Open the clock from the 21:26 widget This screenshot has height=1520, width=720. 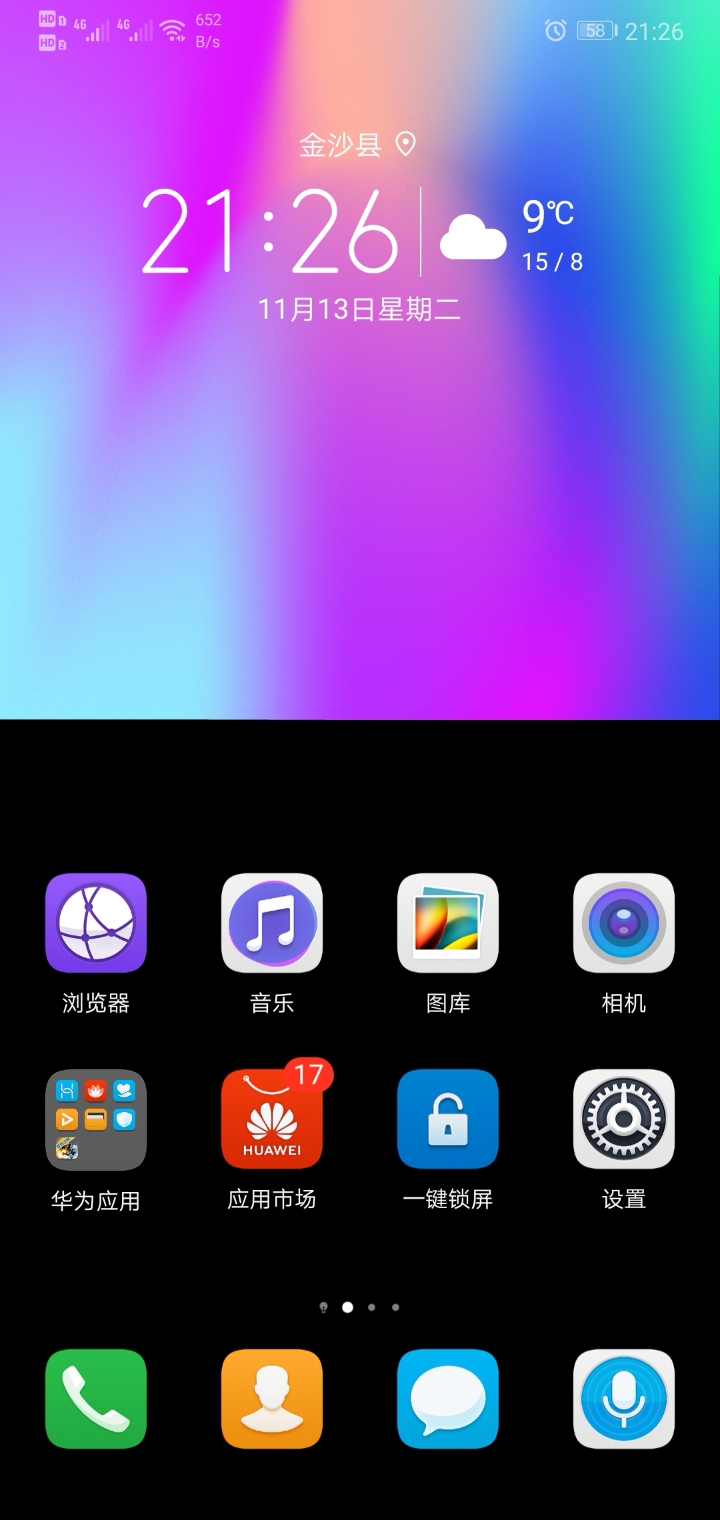pos(270,232)
